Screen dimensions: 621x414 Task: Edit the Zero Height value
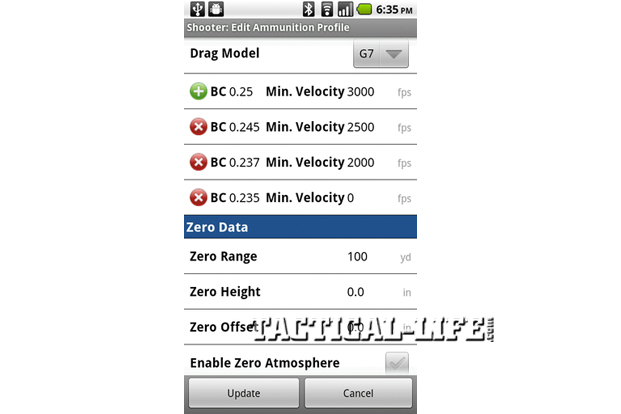point(355,292)
